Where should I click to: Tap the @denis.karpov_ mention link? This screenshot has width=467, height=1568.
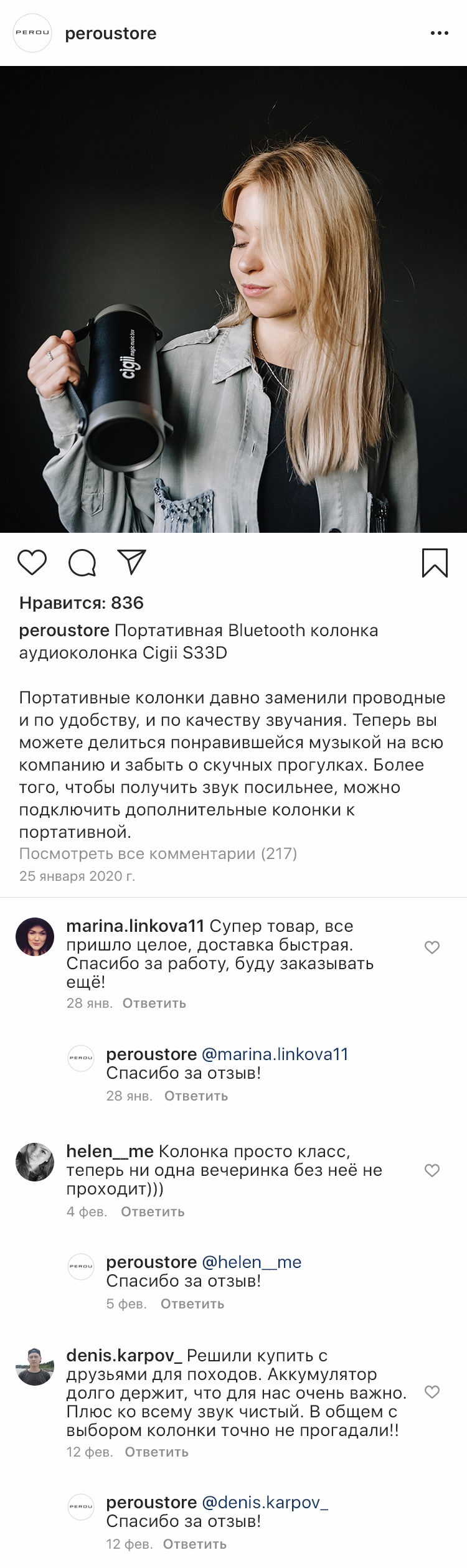[265, 1502]
